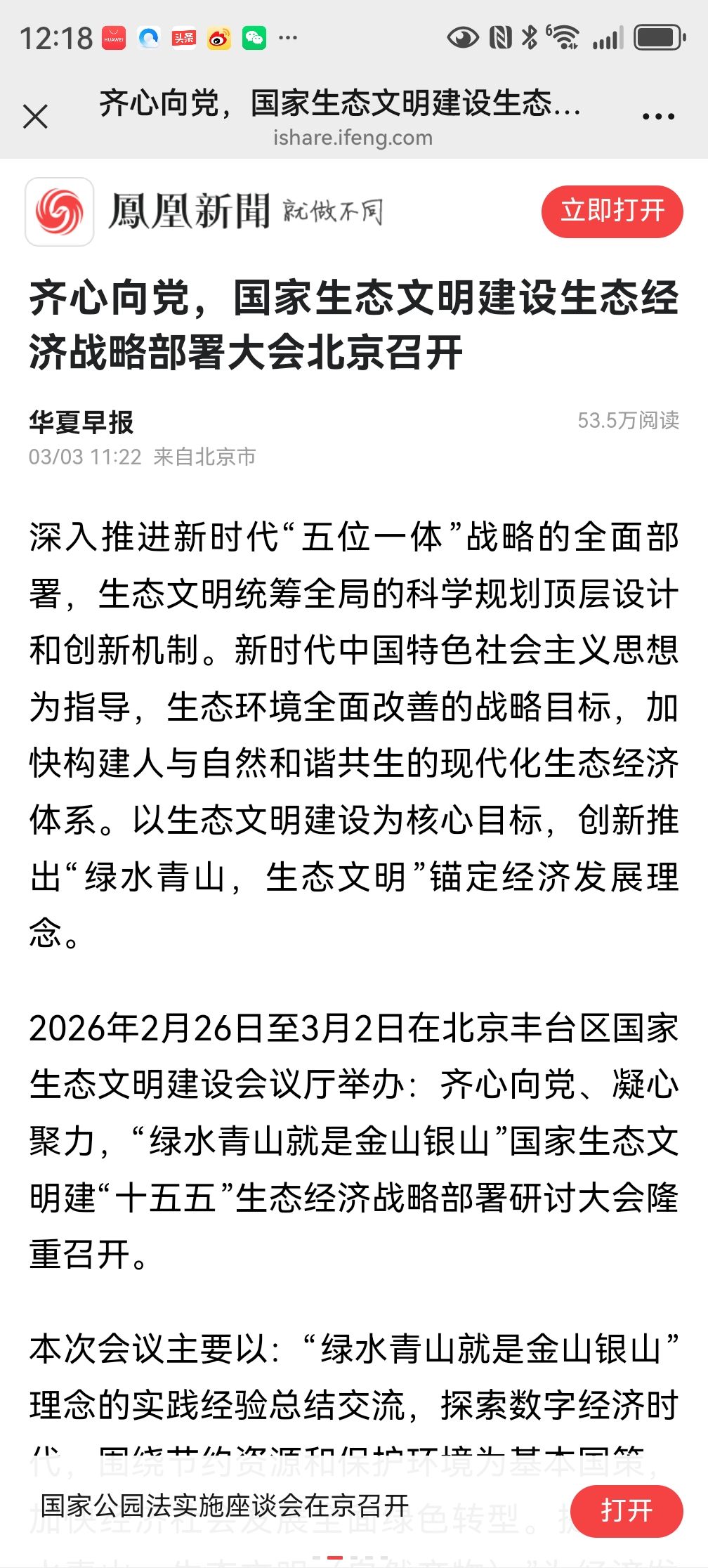Open the 国家公园法实施座谈会在京召开 article
This screenshot has height=1568, width=708.
point(225,1505)
